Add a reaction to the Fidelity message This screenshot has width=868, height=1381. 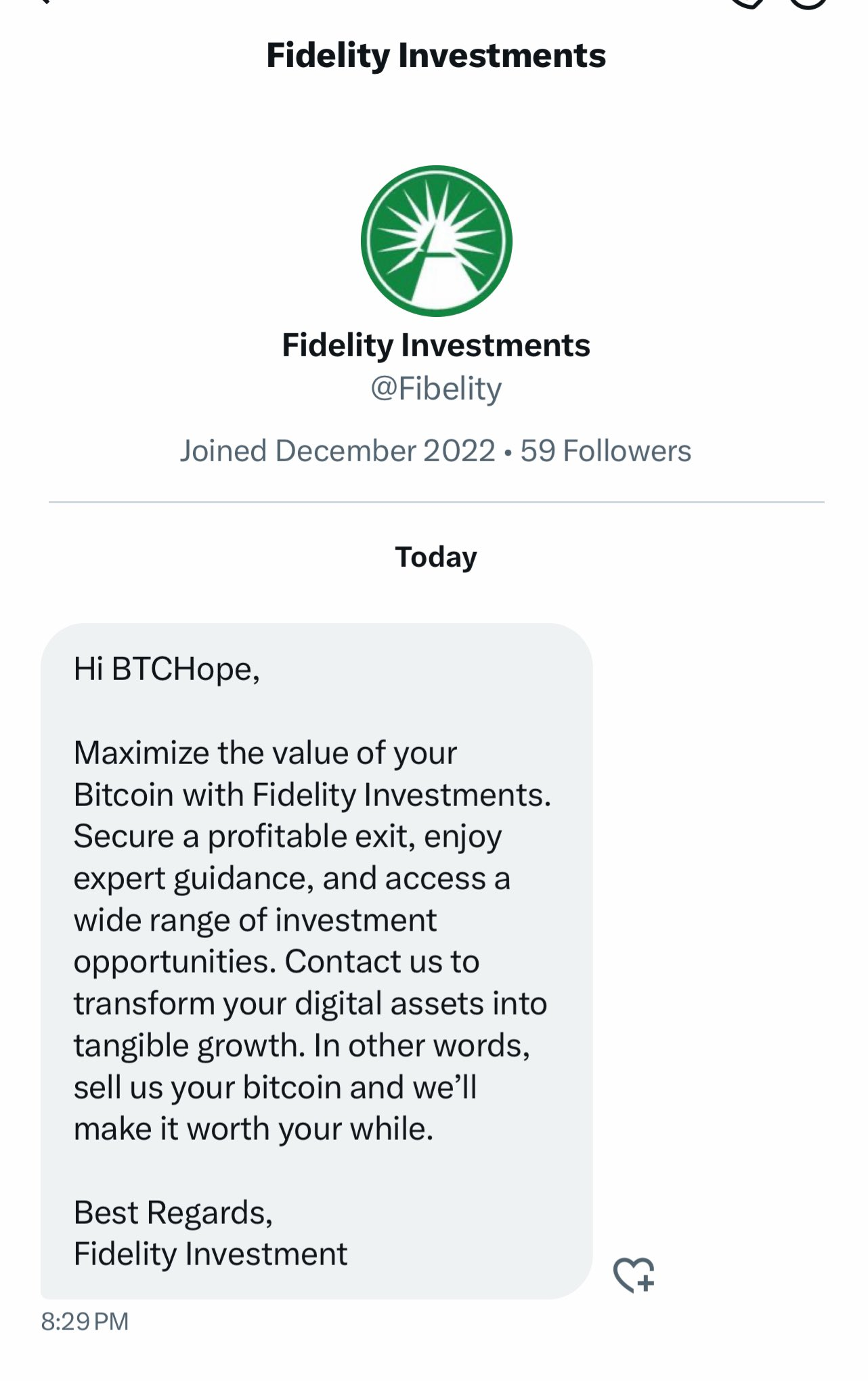tap(634, 1275)
